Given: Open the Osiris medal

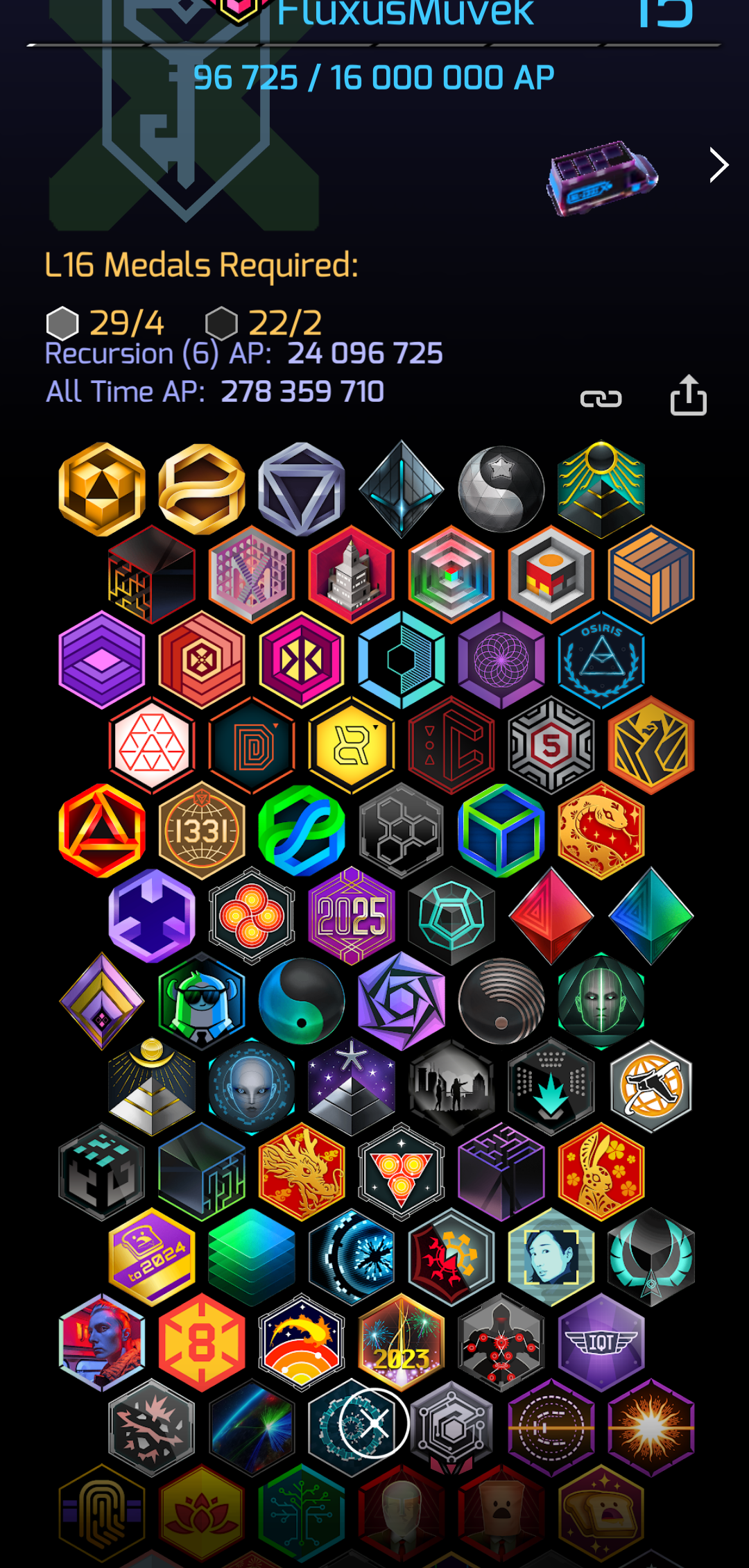Looking at the screenshot, I should [601, 659].
